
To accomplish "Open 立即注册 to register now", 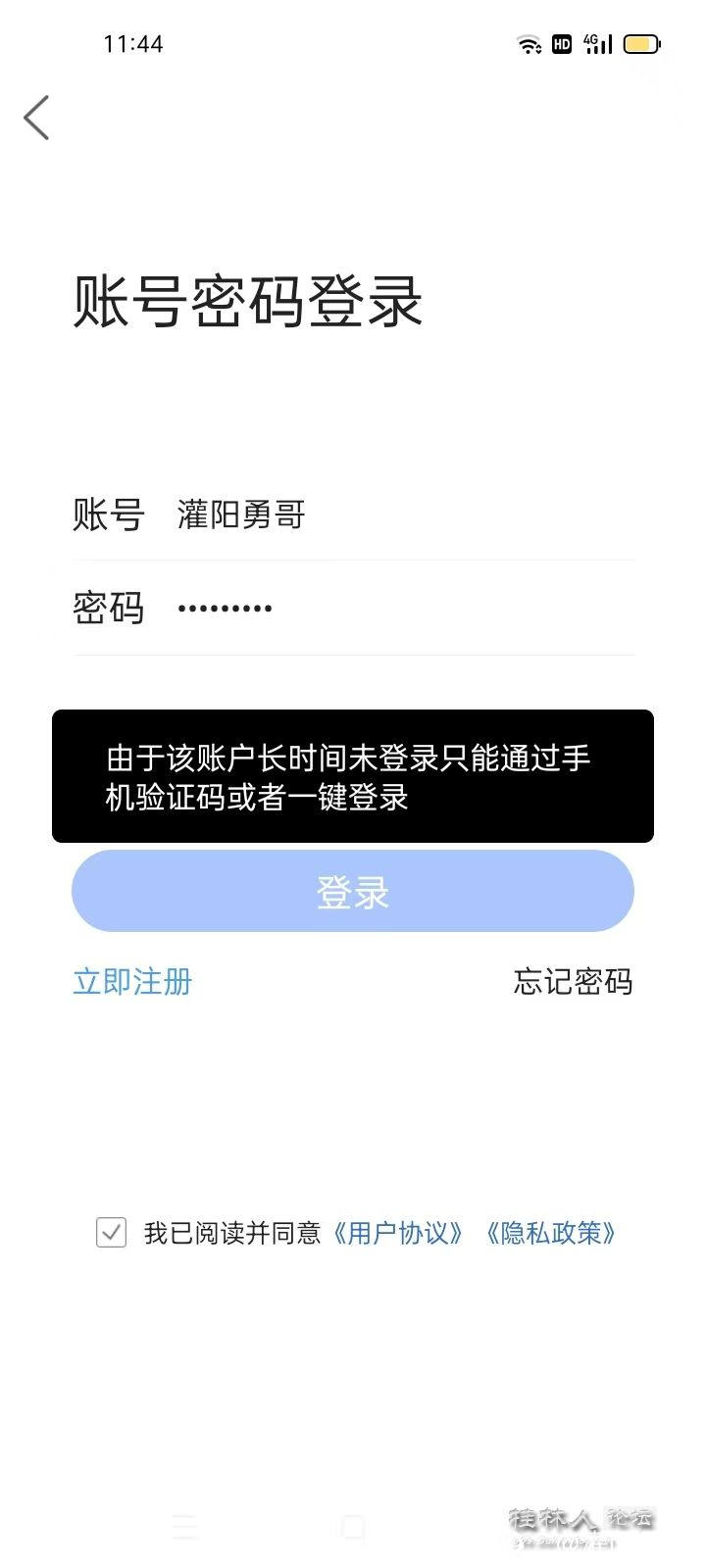I will pyautogui.click(x=132, y=981).
